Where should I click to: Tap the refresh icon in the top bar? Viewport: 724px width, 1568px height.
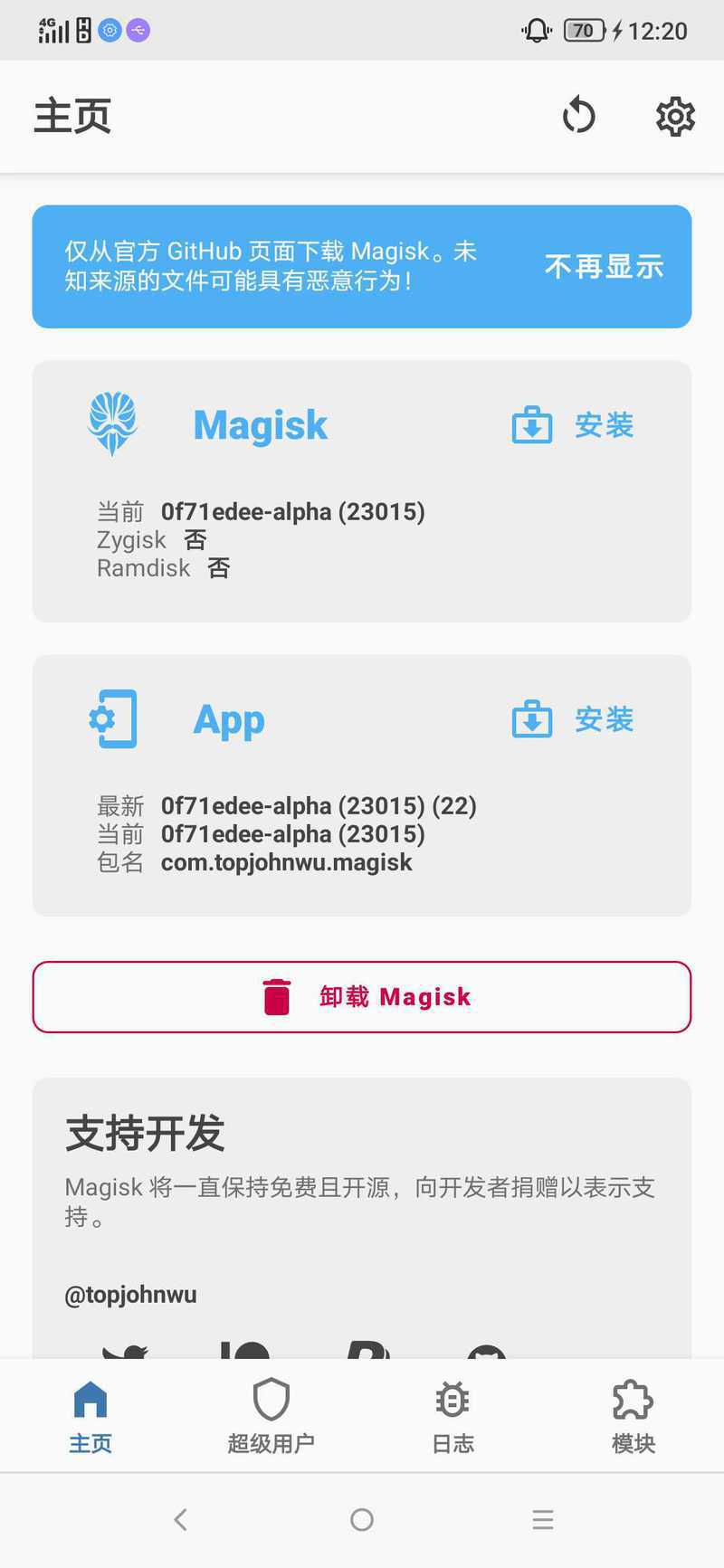pyautogui.click(x=578, y=116)
